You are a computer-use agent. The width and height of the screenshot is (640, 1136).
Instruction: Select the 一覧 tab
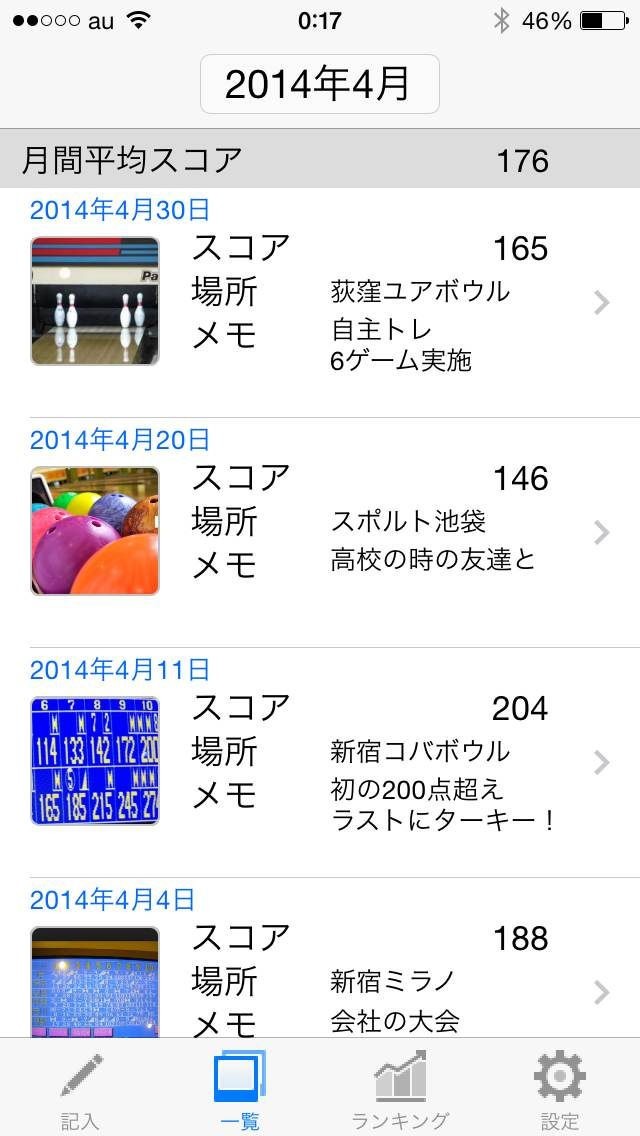click(240, 1088)
